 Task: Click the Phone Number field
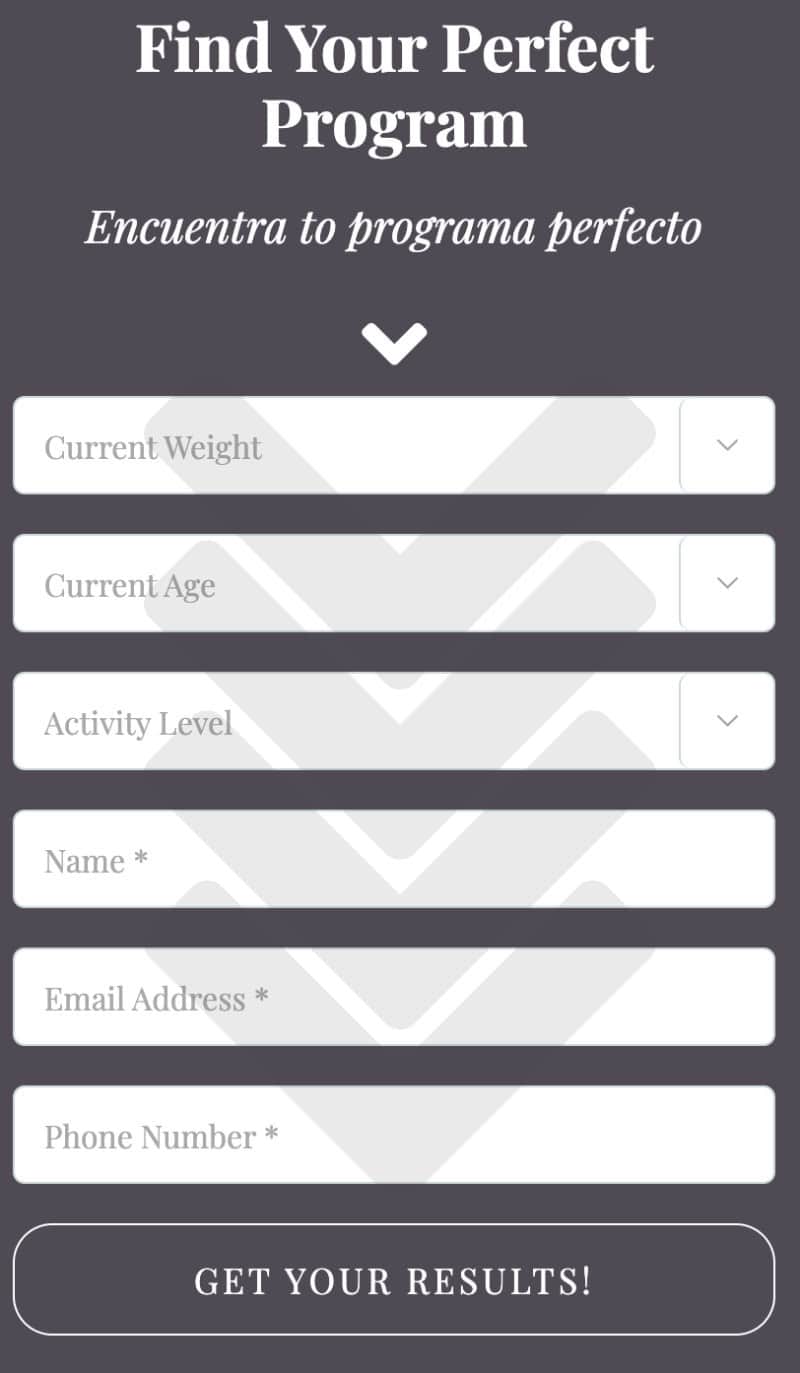(395, 1135)
